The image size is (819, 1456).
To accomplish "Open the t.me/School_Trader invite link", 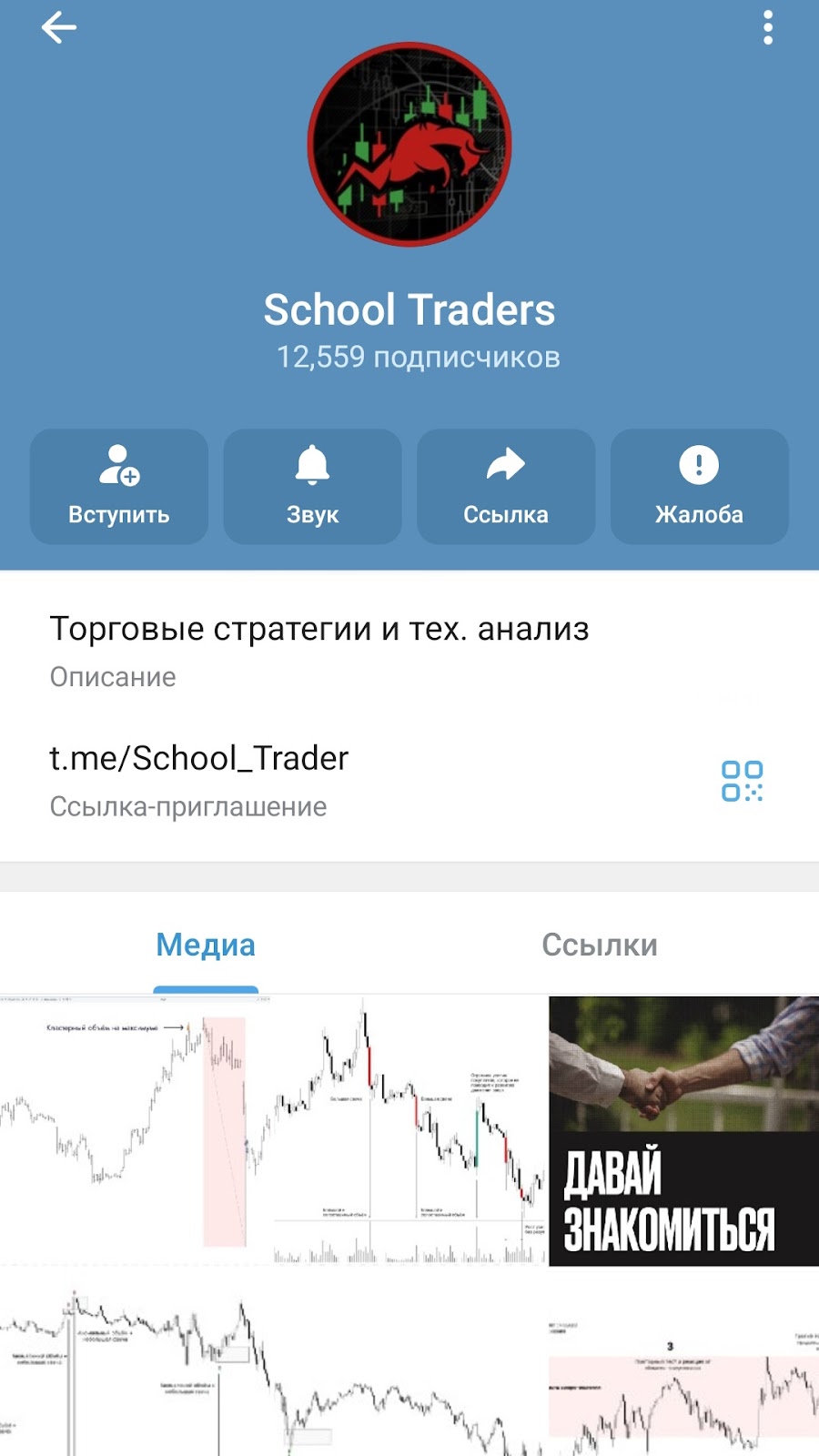I will [x=199, y=758].
